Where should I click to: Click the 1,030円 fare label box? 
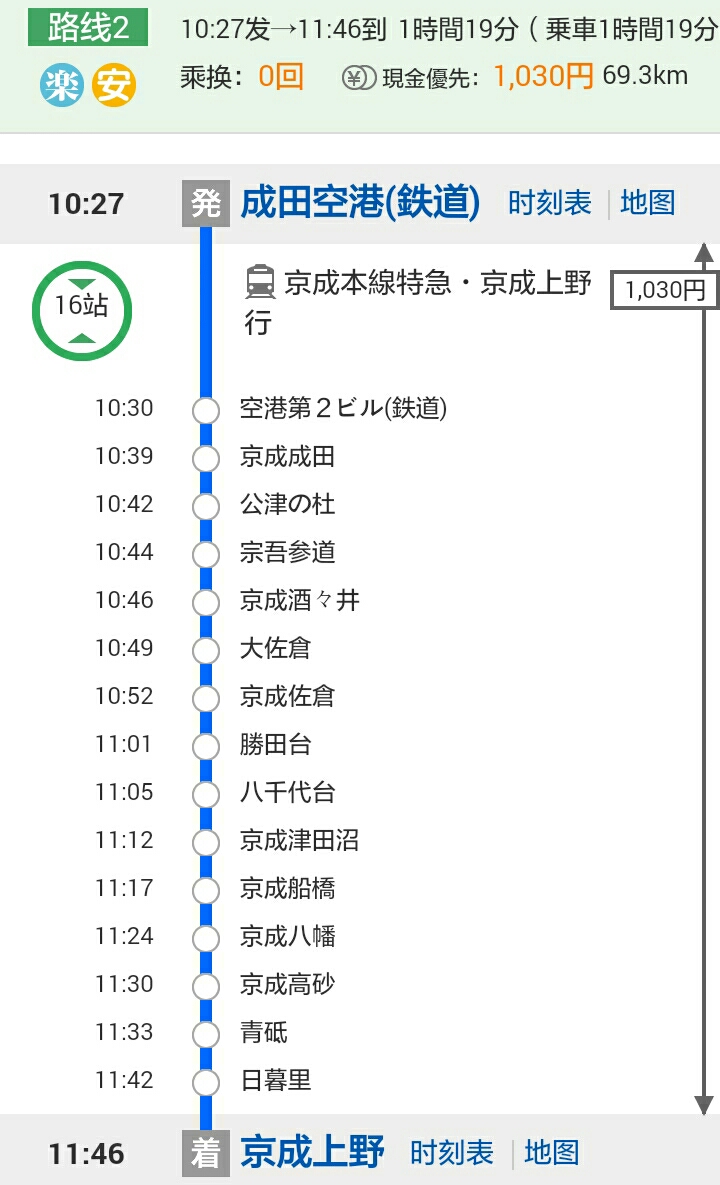pyautogui.click(x=663, y=289)
